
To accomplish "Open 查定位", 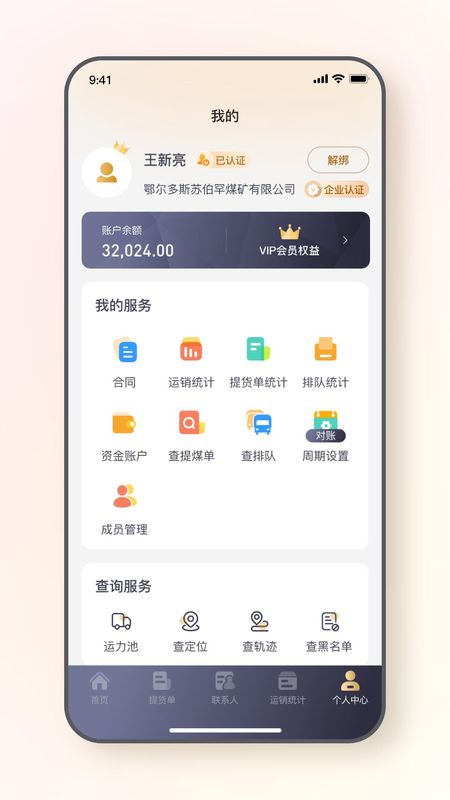I will [x=190, y=632].
